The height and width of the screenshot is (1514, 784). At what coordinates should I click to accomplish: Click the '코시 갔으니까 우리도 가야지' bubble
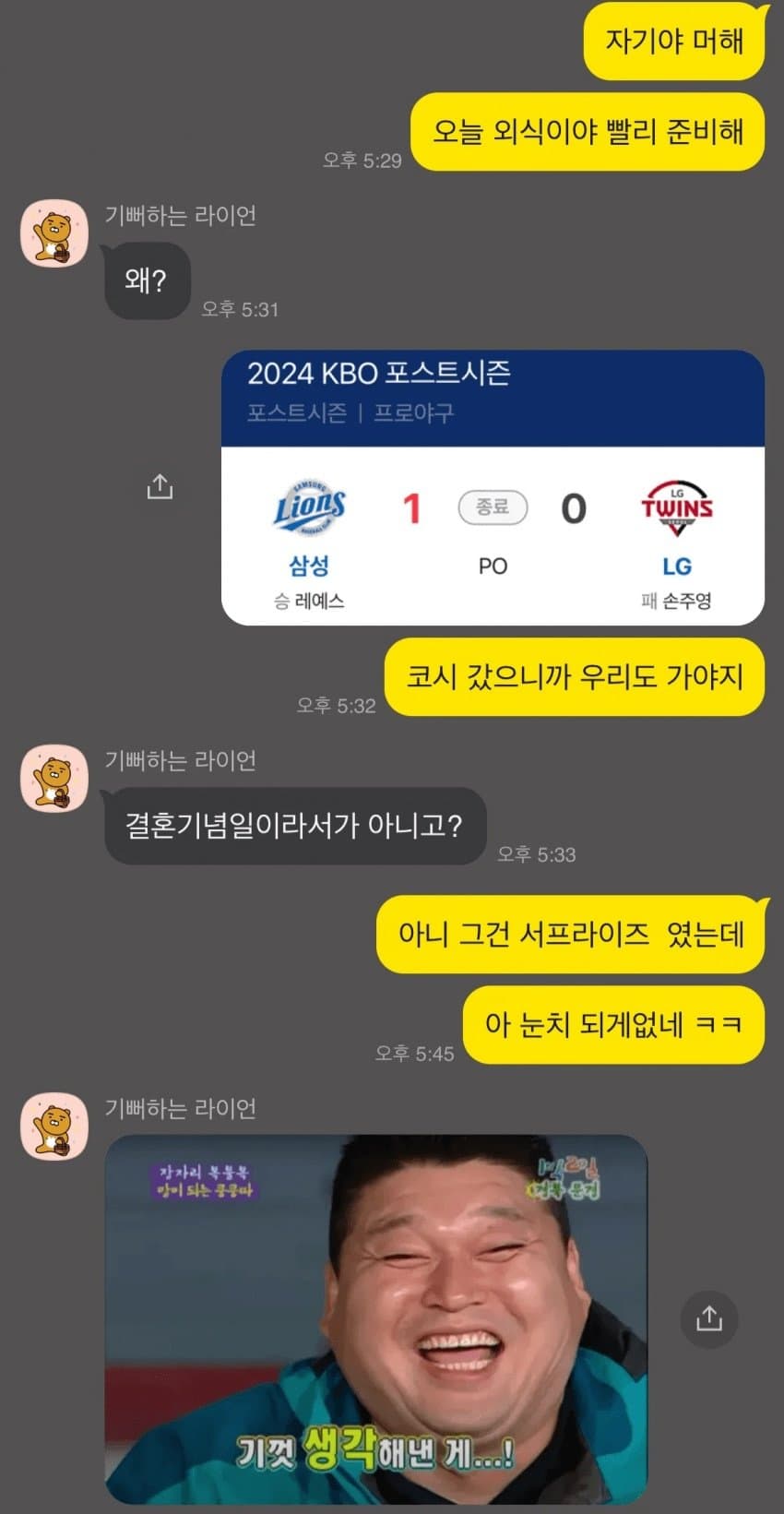point(575,677)
